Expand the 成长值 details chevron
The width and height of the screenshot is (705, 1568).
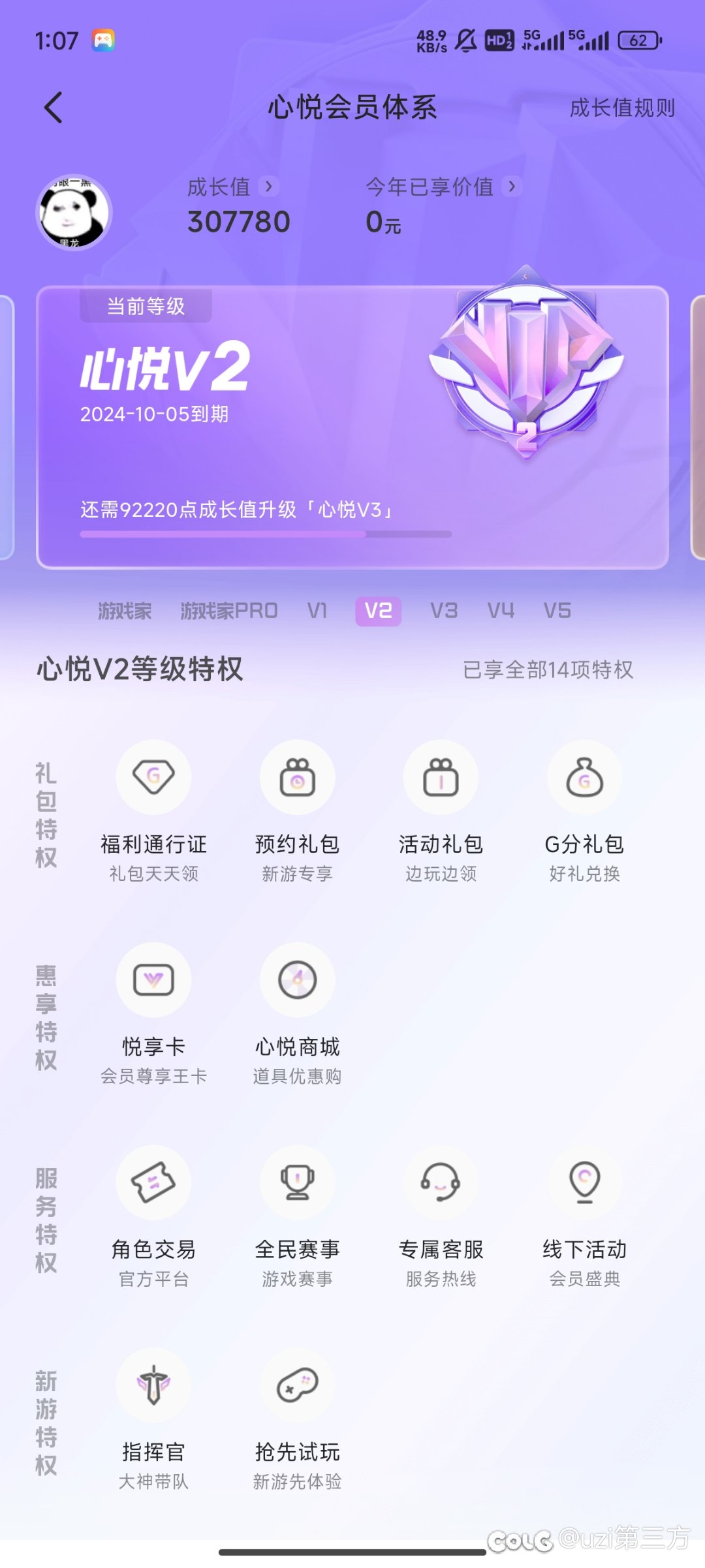point(268,187)
